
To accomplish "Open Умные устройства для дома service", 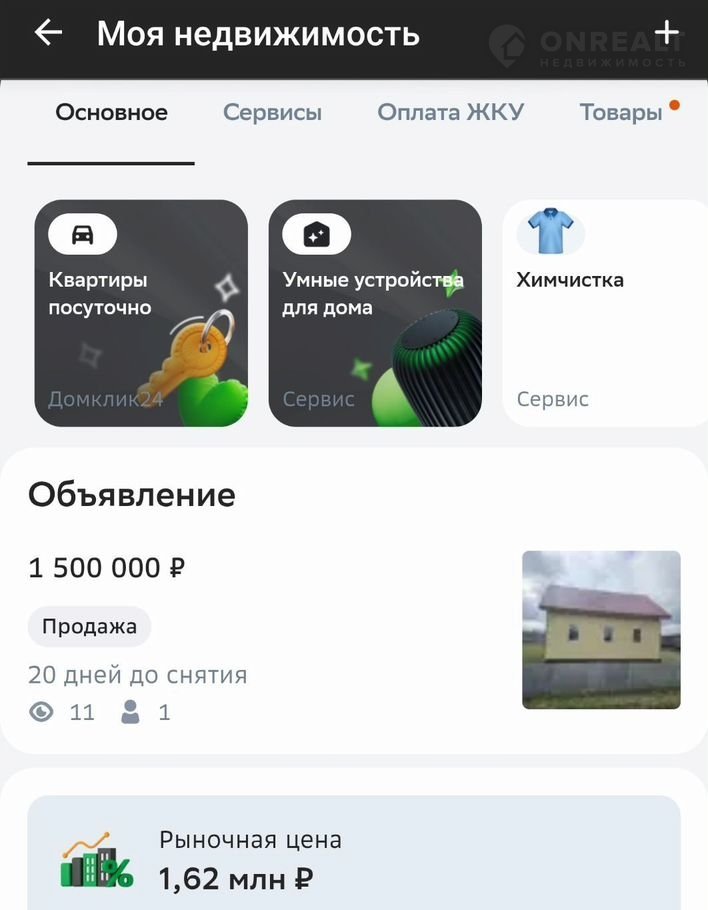I will click(x=375, y=313).
